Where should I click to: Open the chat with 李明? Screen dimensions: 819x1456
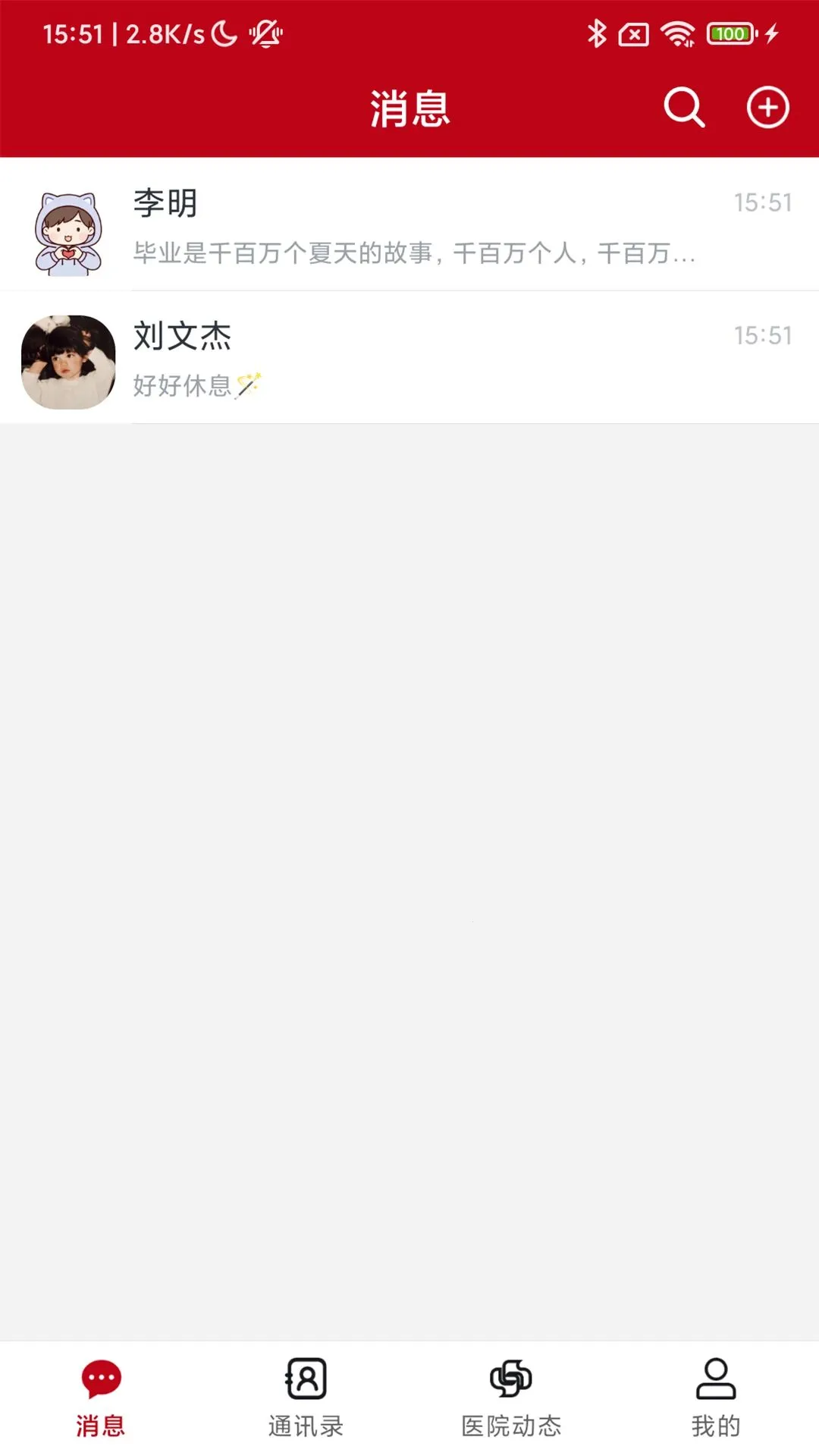click(x=409, y=224)
